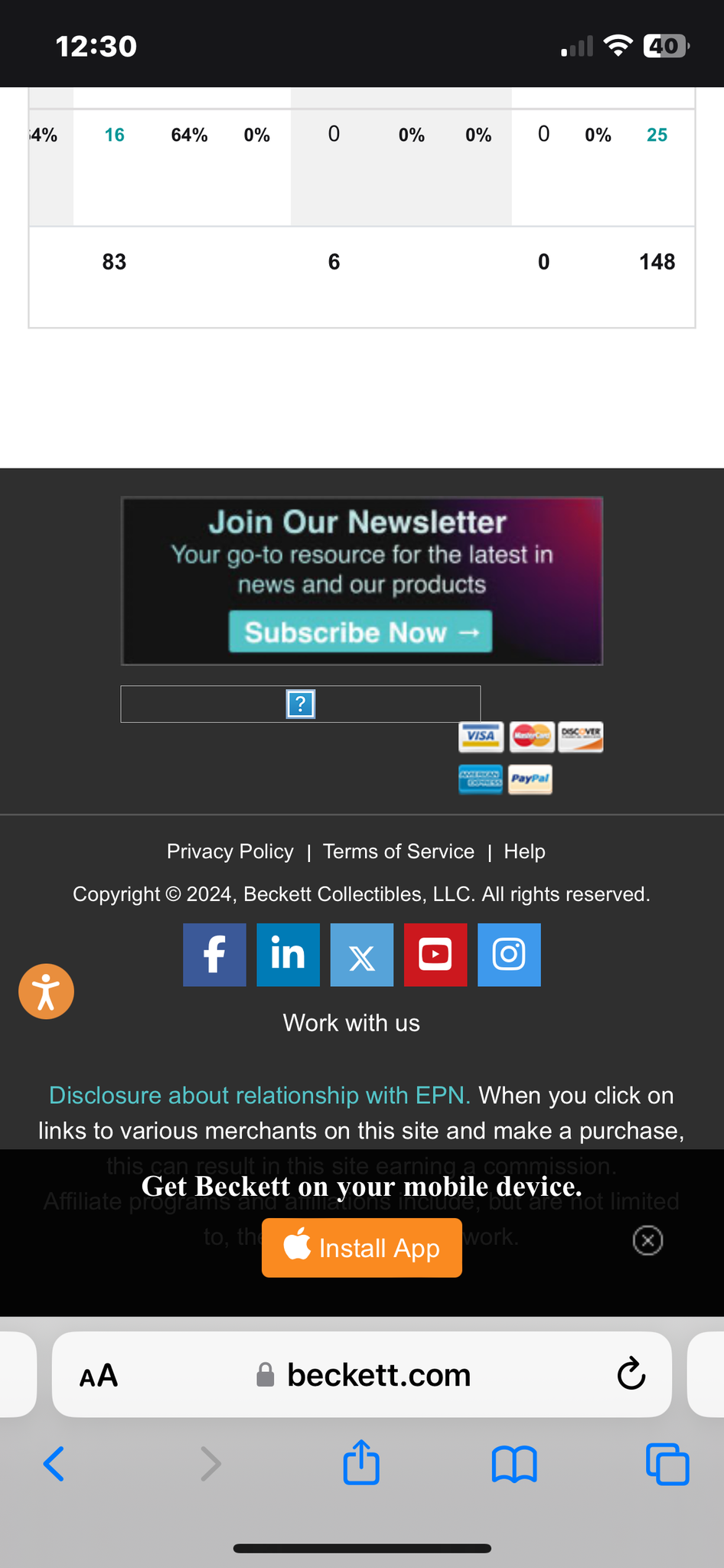Image resolution: width=724 pixels, height=1568 pixels.
Task: Open the X (Twitter) icon
Action: 362,955
